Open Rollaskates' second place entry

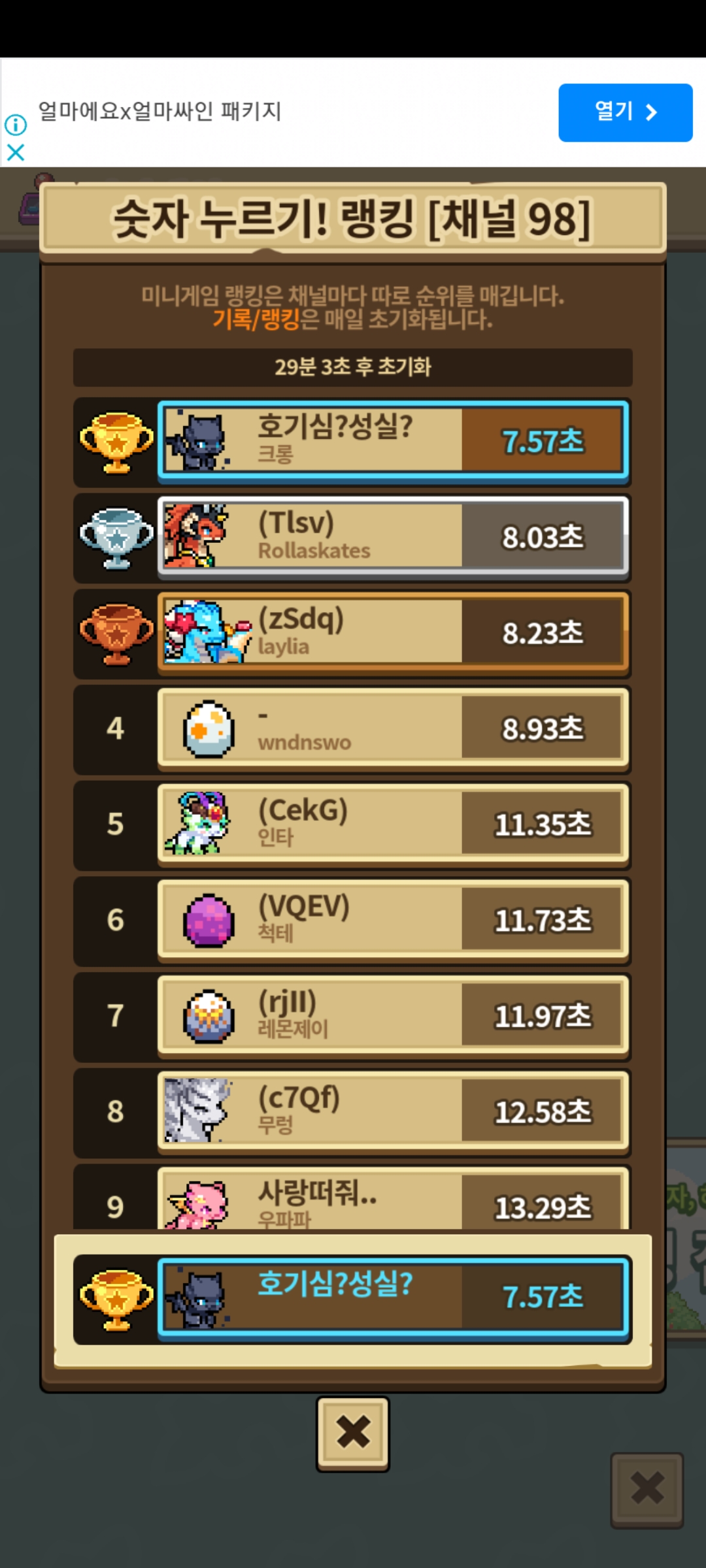click(x=392, y=536)
